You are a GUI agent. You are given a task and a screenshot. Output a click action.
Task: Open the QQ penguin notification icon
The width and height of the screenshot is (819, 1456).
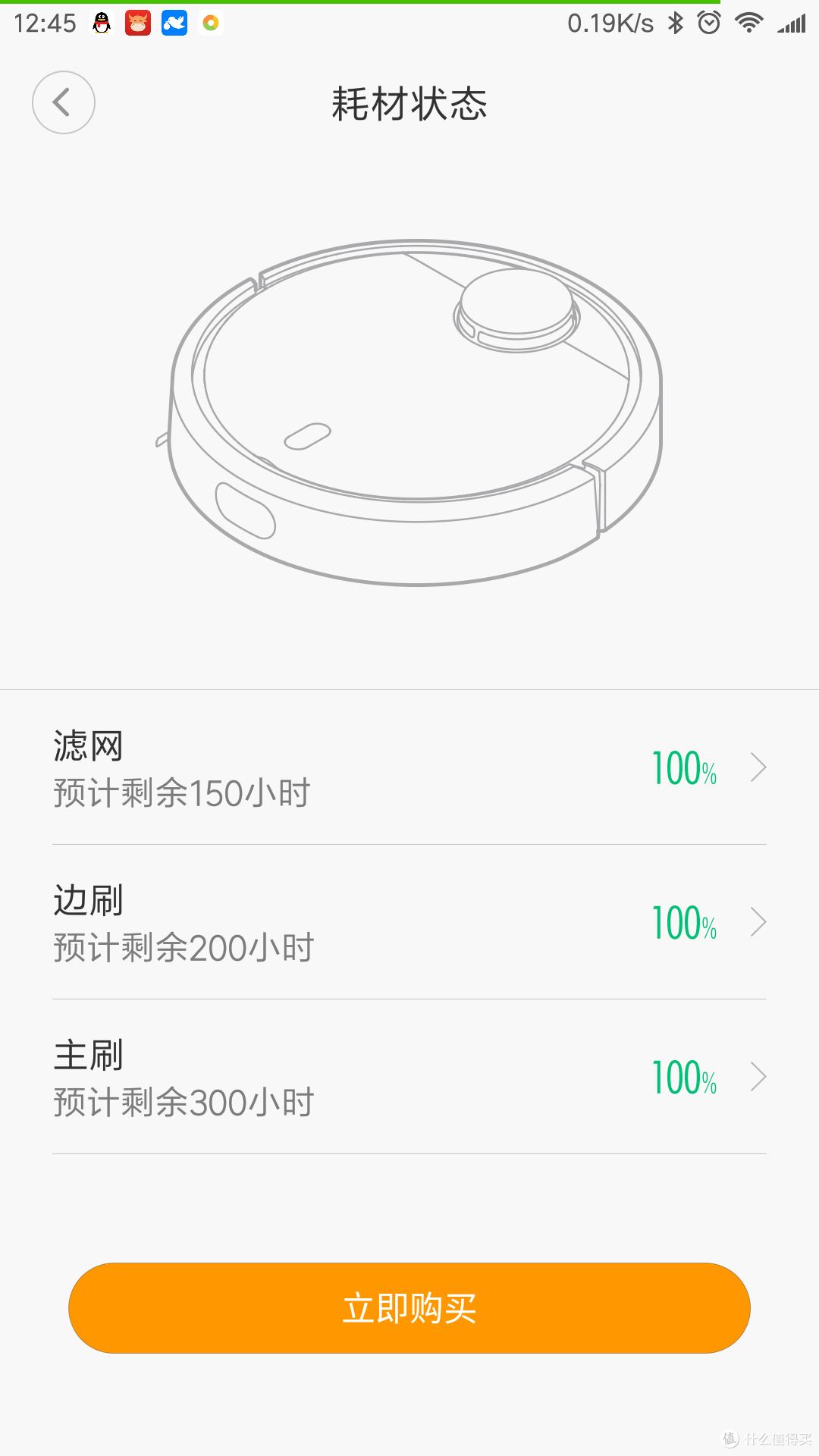[x=101, y=23]
